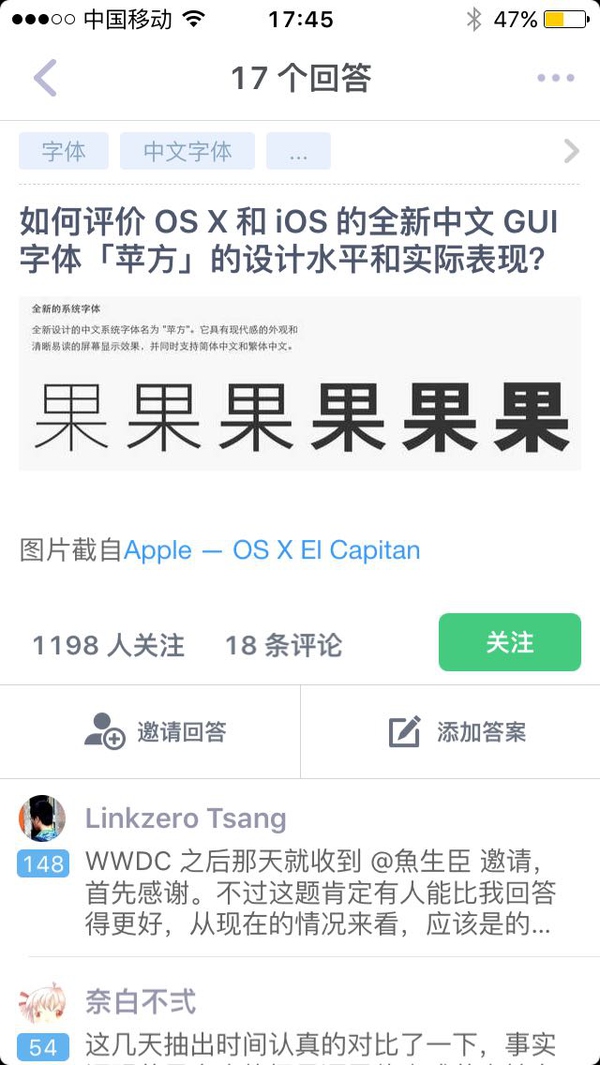View the 18 条评论 comments
600x1065 pixels.
[x=283, y=645]
